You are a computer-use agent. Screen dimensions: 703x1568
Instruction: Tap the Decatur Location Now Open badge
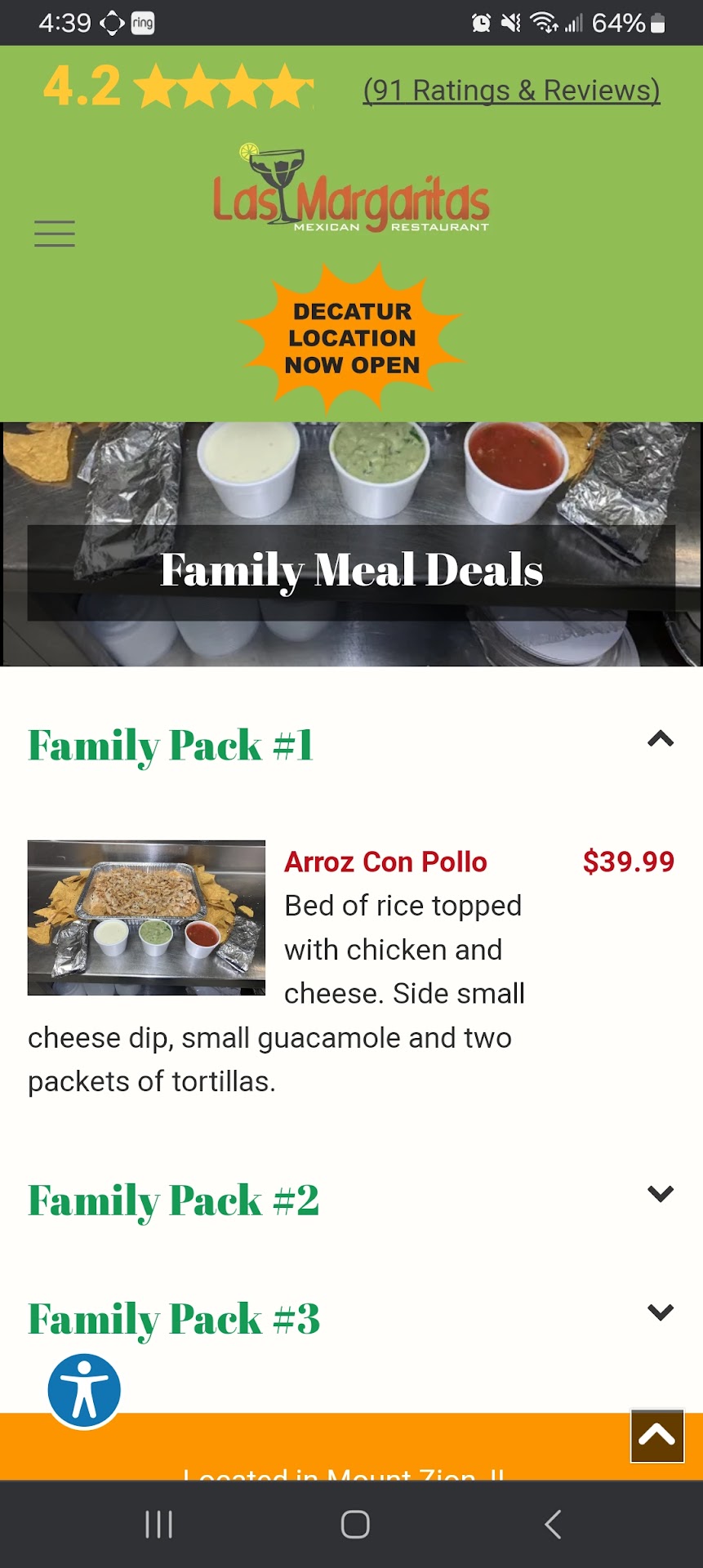(x=352, y=337)
